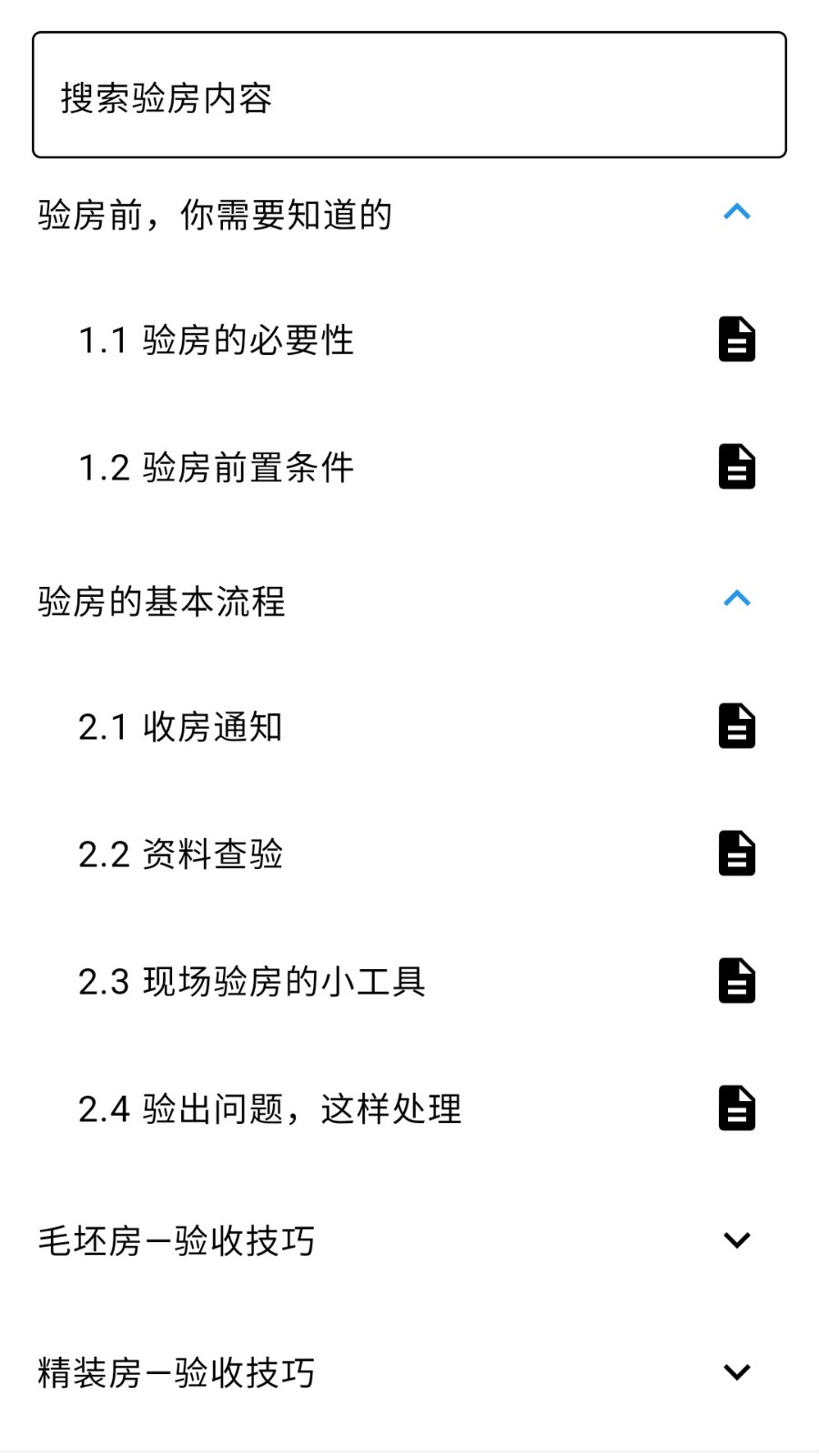Select the 精装房－验收技巧 section title

(176, 1372)
